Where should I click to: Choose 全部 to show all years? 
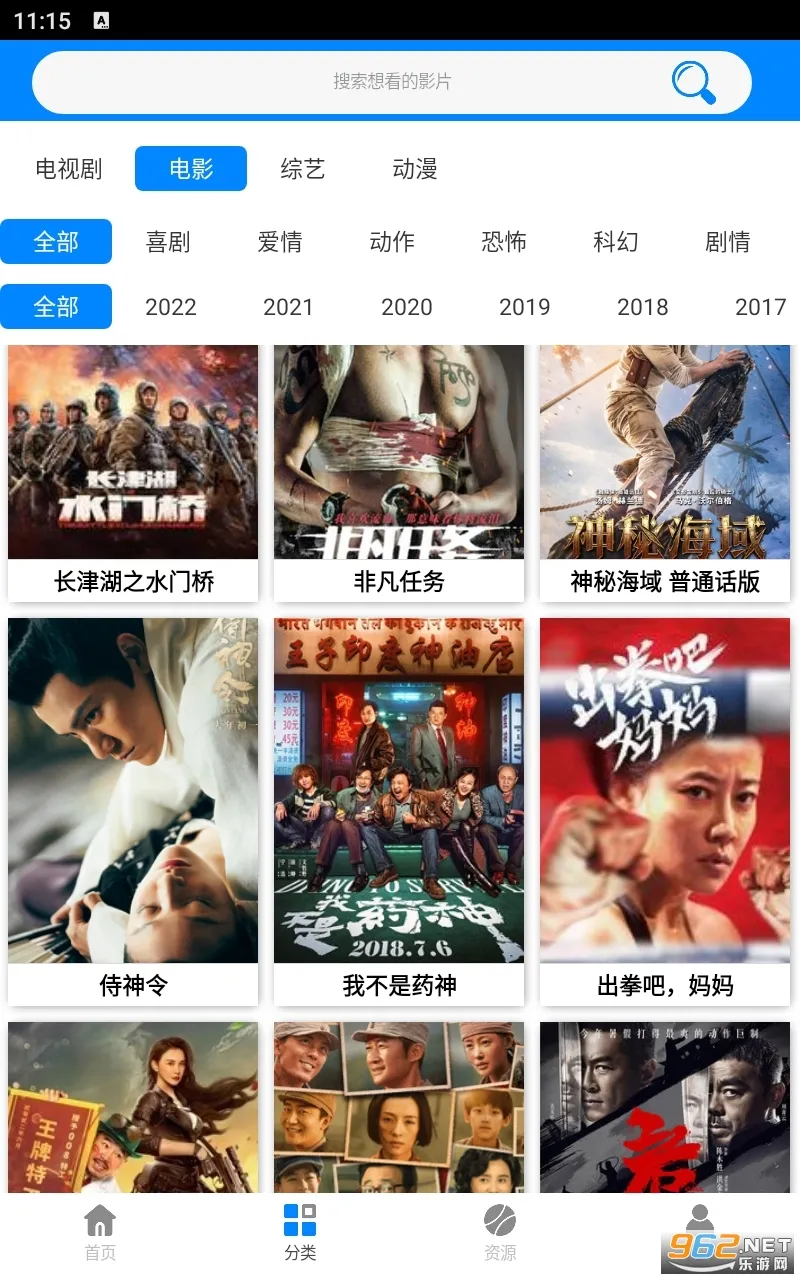57,307
